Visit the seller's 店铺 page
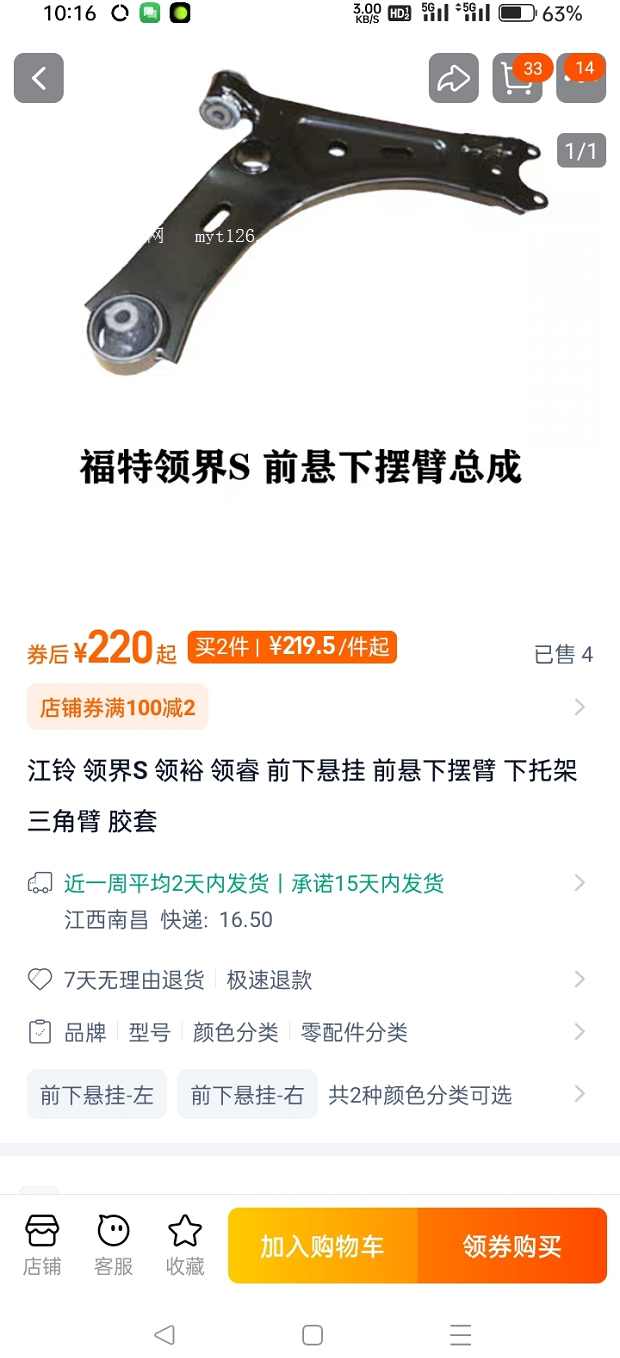Viewport: 620px width, 1358px height. (x=42, y=1245)
